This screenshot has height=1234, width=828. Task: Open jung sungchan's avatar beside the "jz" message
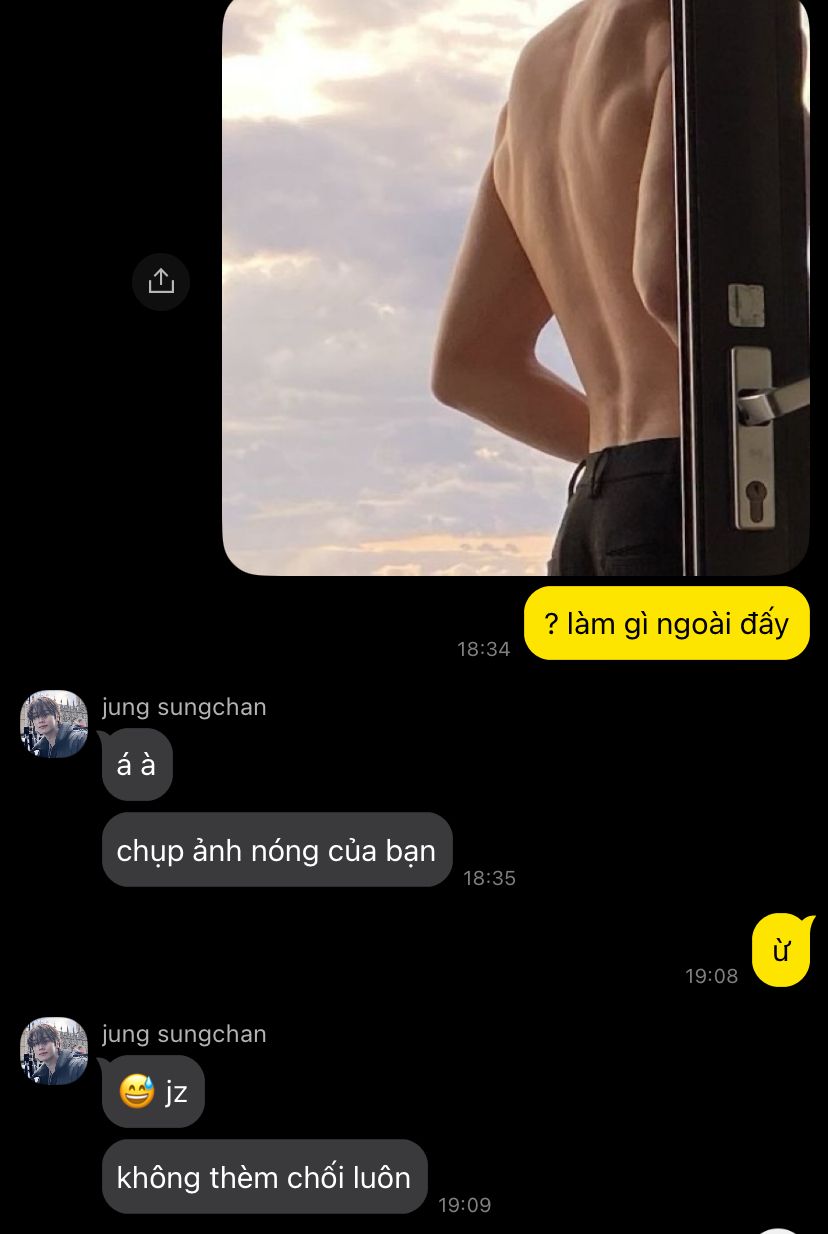coord(54,1051)
